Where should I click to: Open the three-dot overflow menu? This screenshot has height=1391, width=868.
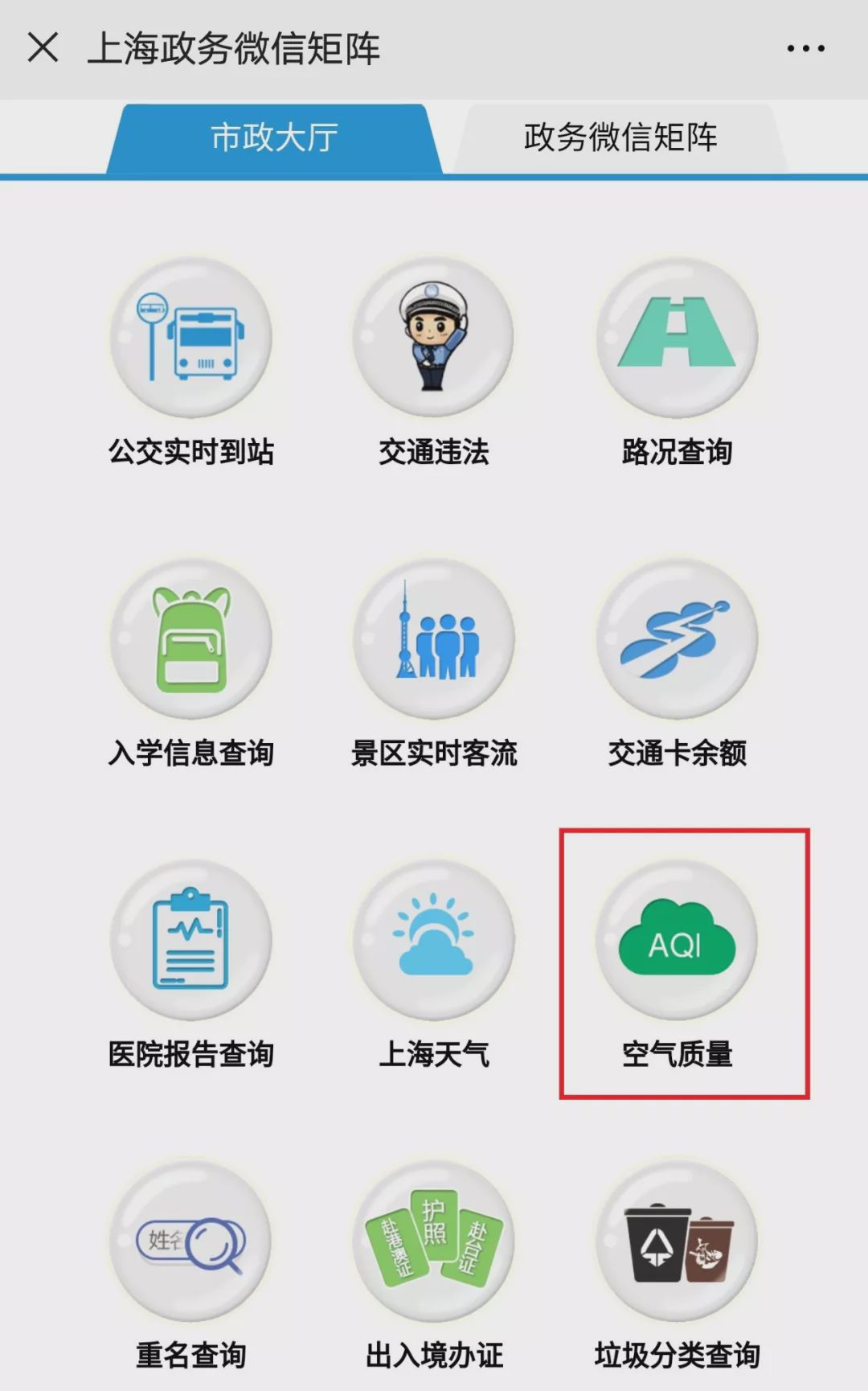pyautogui.click(x=805, y=49)
